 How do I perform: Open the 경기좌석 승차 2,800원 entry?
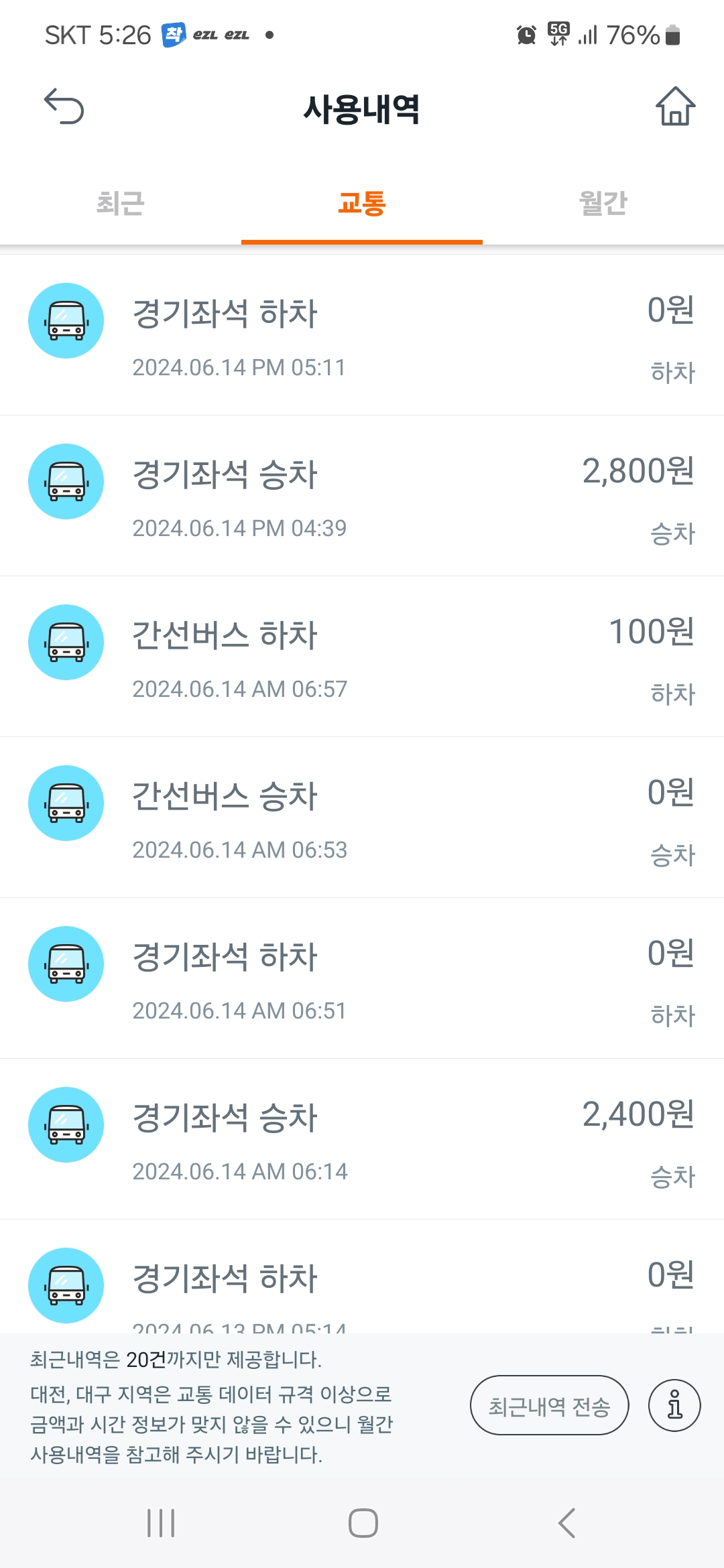(x=362, y=496)
